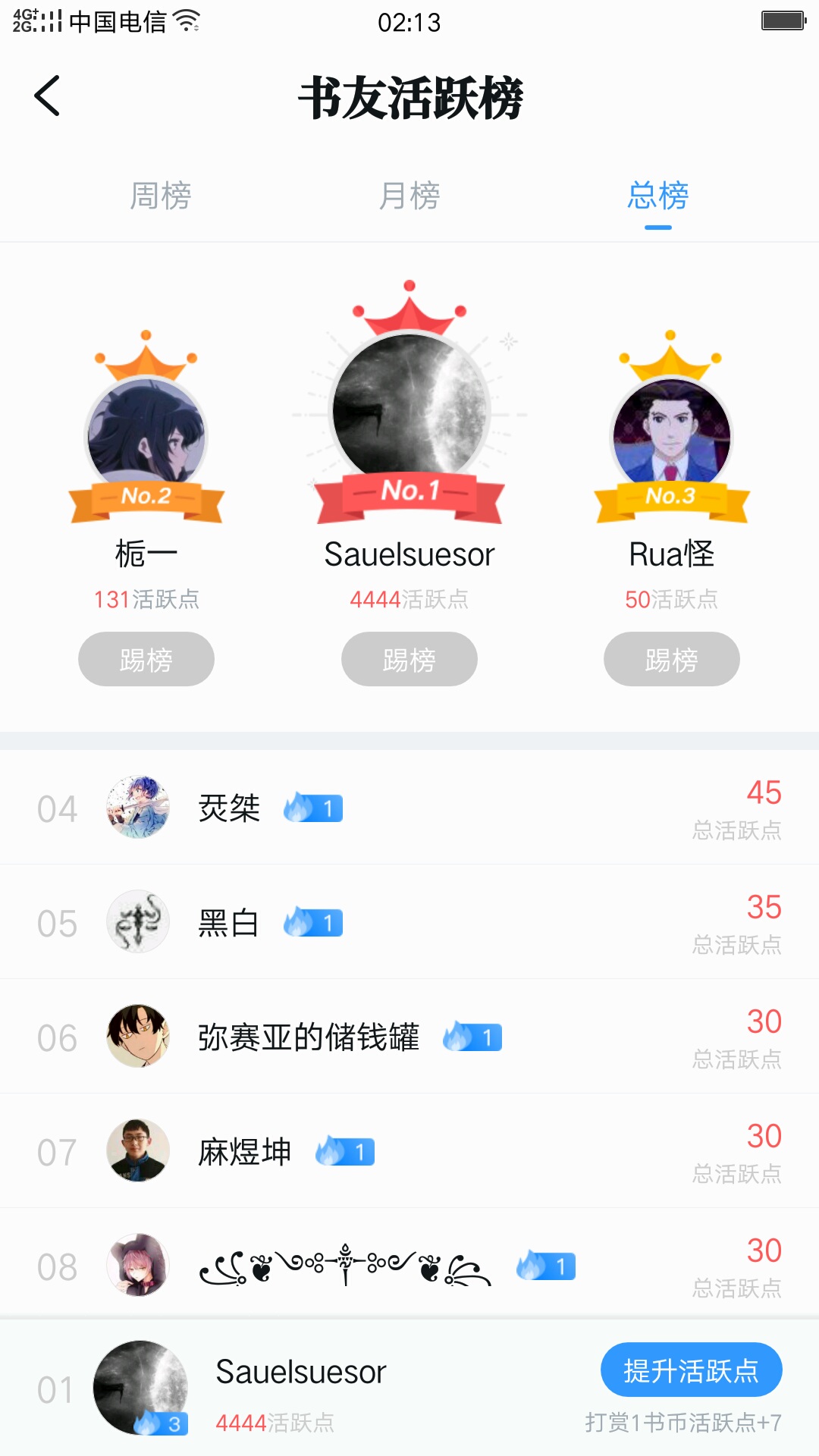Select the 总榜 tab

coord(657,196)
